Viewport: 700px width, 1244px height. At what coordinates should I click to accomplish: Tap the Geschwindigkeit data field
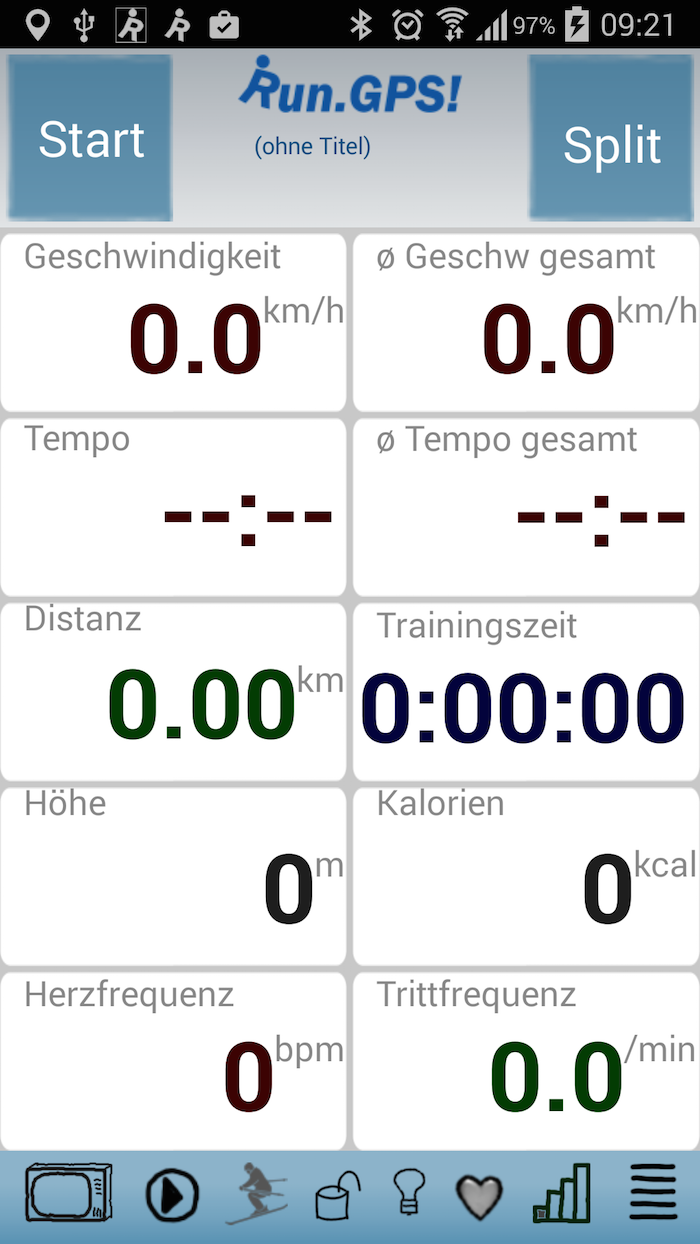[174, 322]
